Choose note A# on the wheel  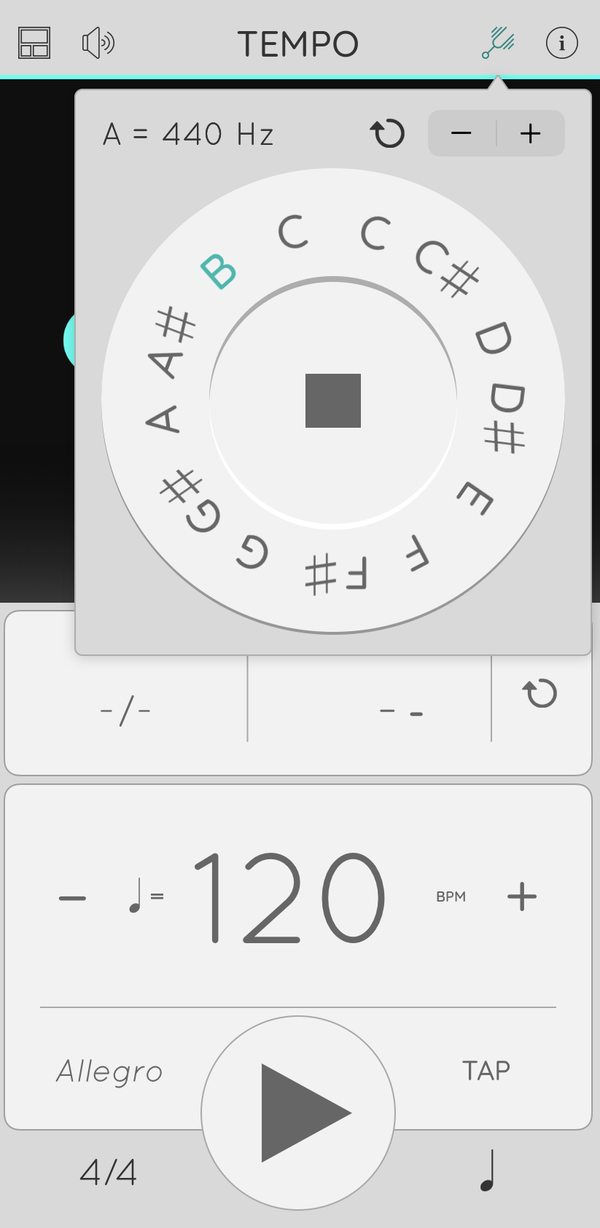tap(172, 342)
